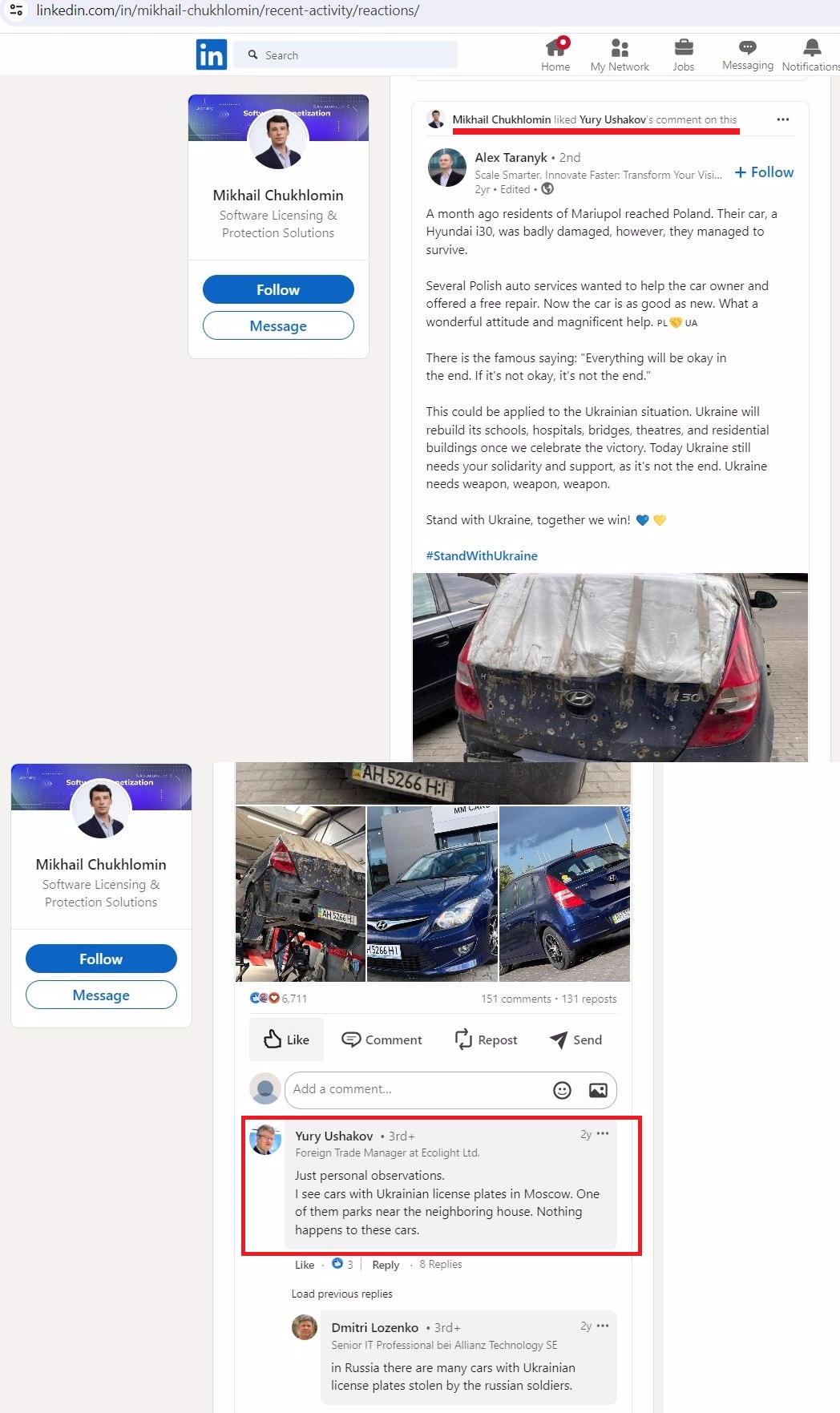Screen dimensions: 840x1413
Task: Attach an image to the comment
Action: (x=598, y=1090)
